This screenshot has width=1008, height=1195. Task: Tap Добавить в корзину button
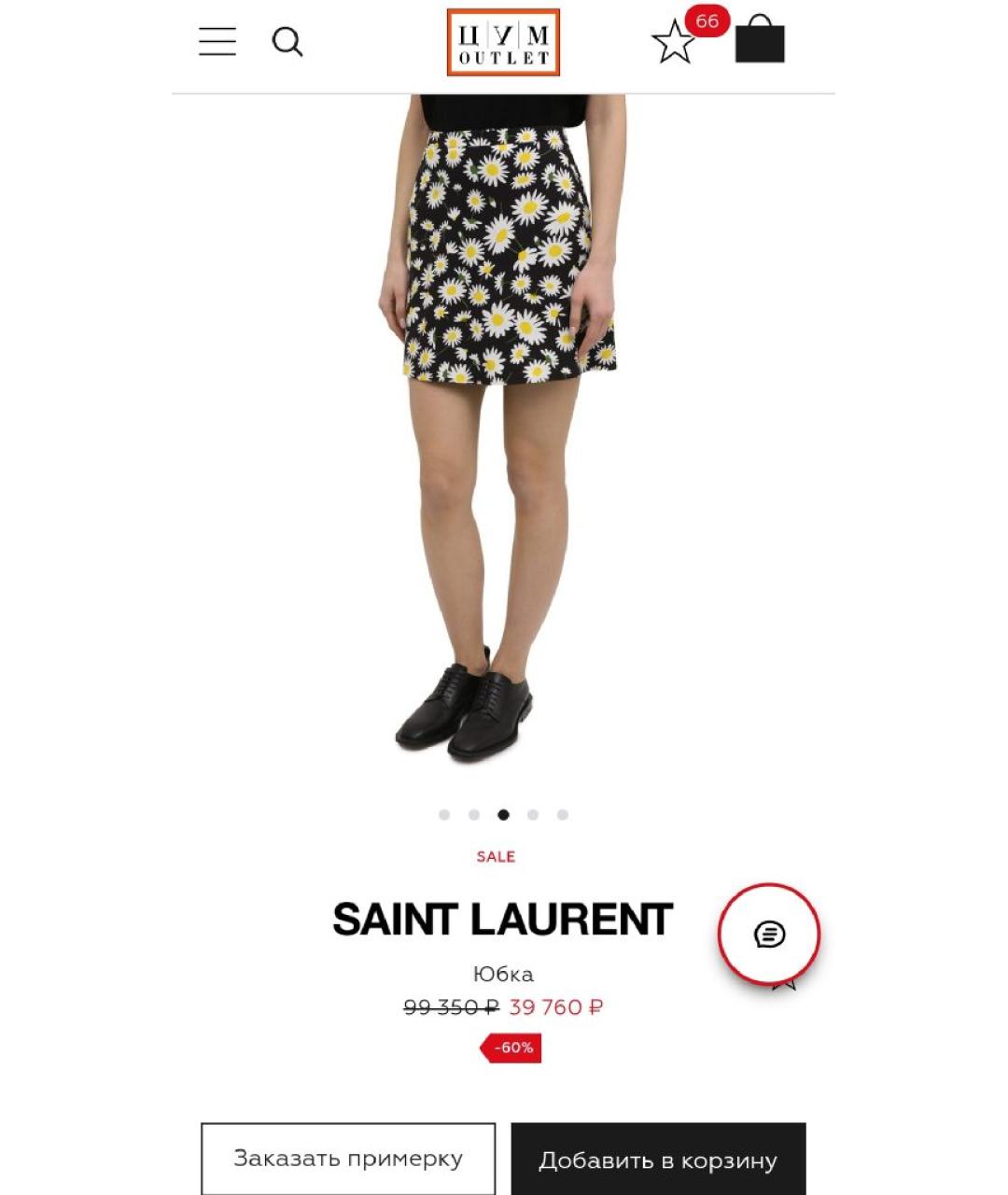pyautogui.click(x=658, y=1159)
